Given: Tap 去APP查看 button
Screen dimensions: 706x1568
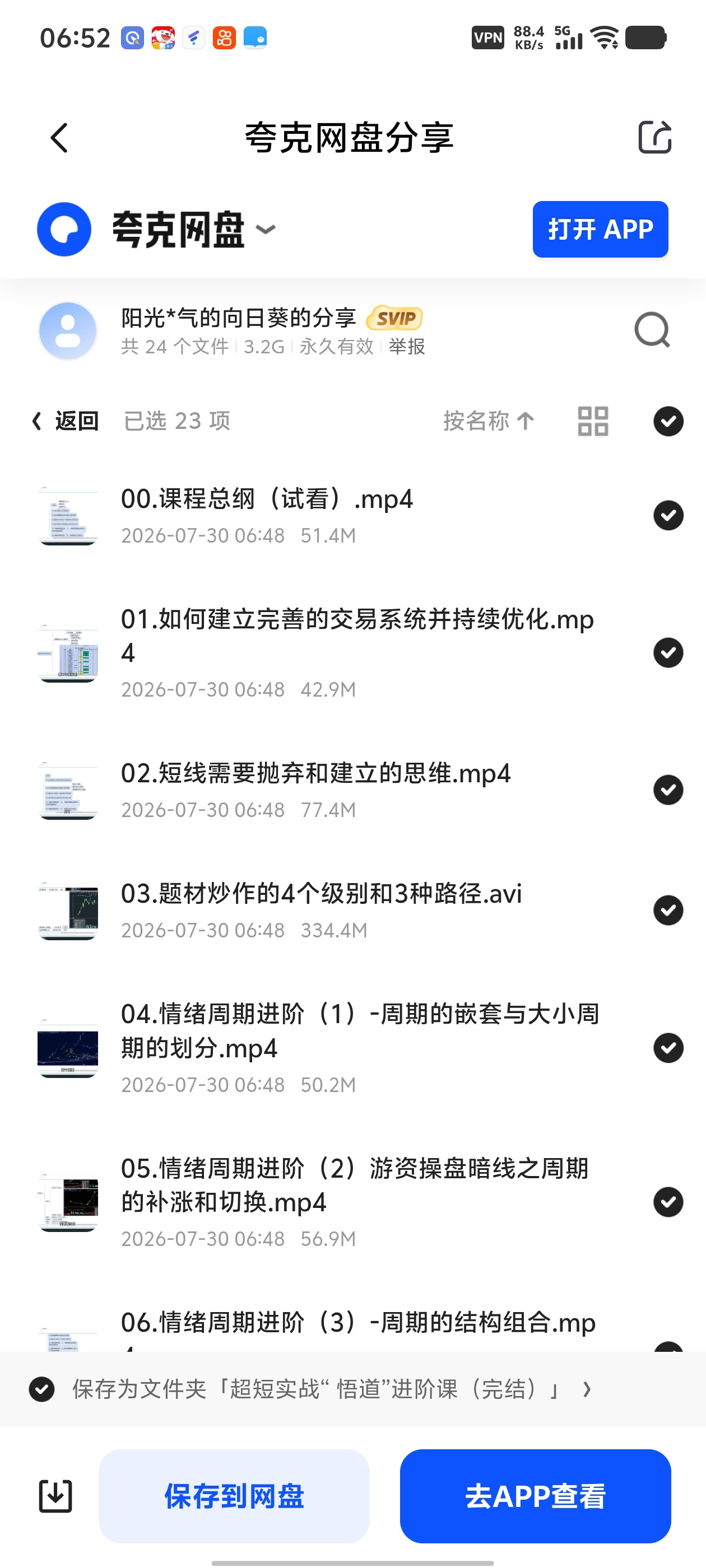Looking at the screenshot, I should coord(536,1496).
